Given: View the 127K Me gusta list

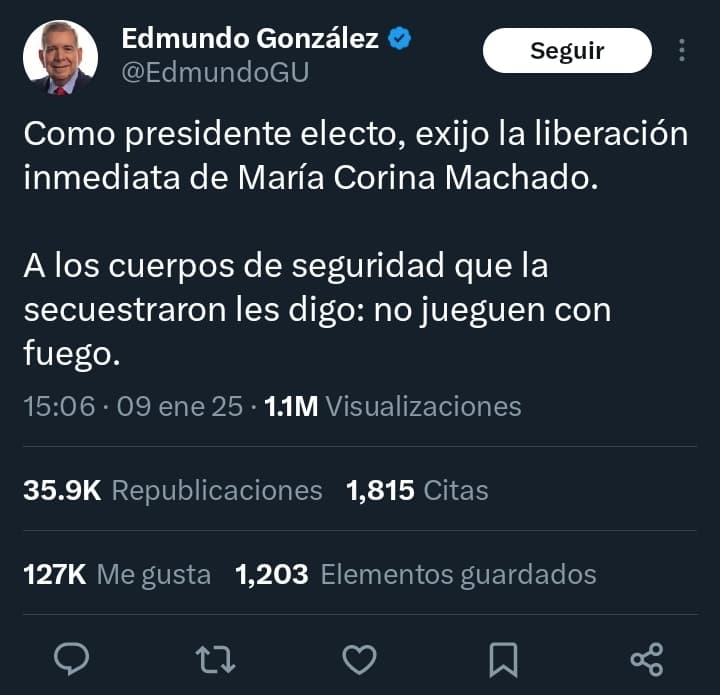Looking at the screenshot, I should pos(117,574).
